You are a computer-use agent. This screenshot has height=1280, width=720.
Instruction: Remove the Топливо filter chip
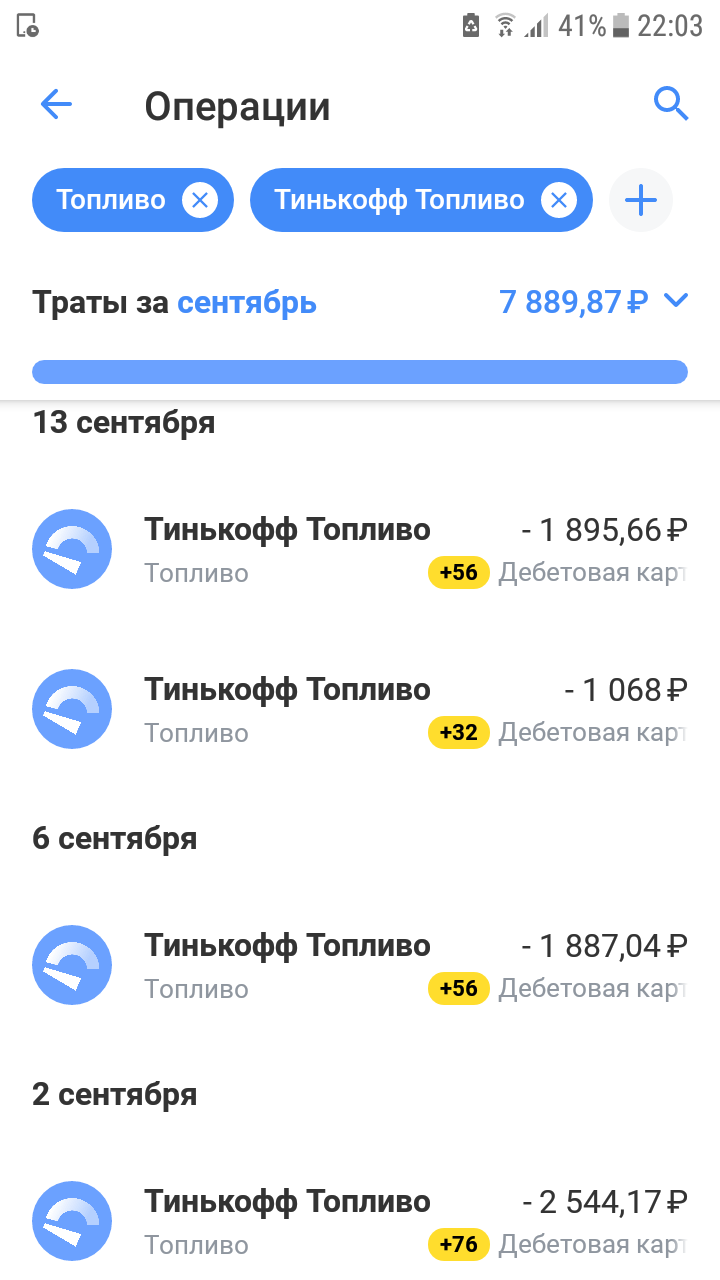coord(200,200)
